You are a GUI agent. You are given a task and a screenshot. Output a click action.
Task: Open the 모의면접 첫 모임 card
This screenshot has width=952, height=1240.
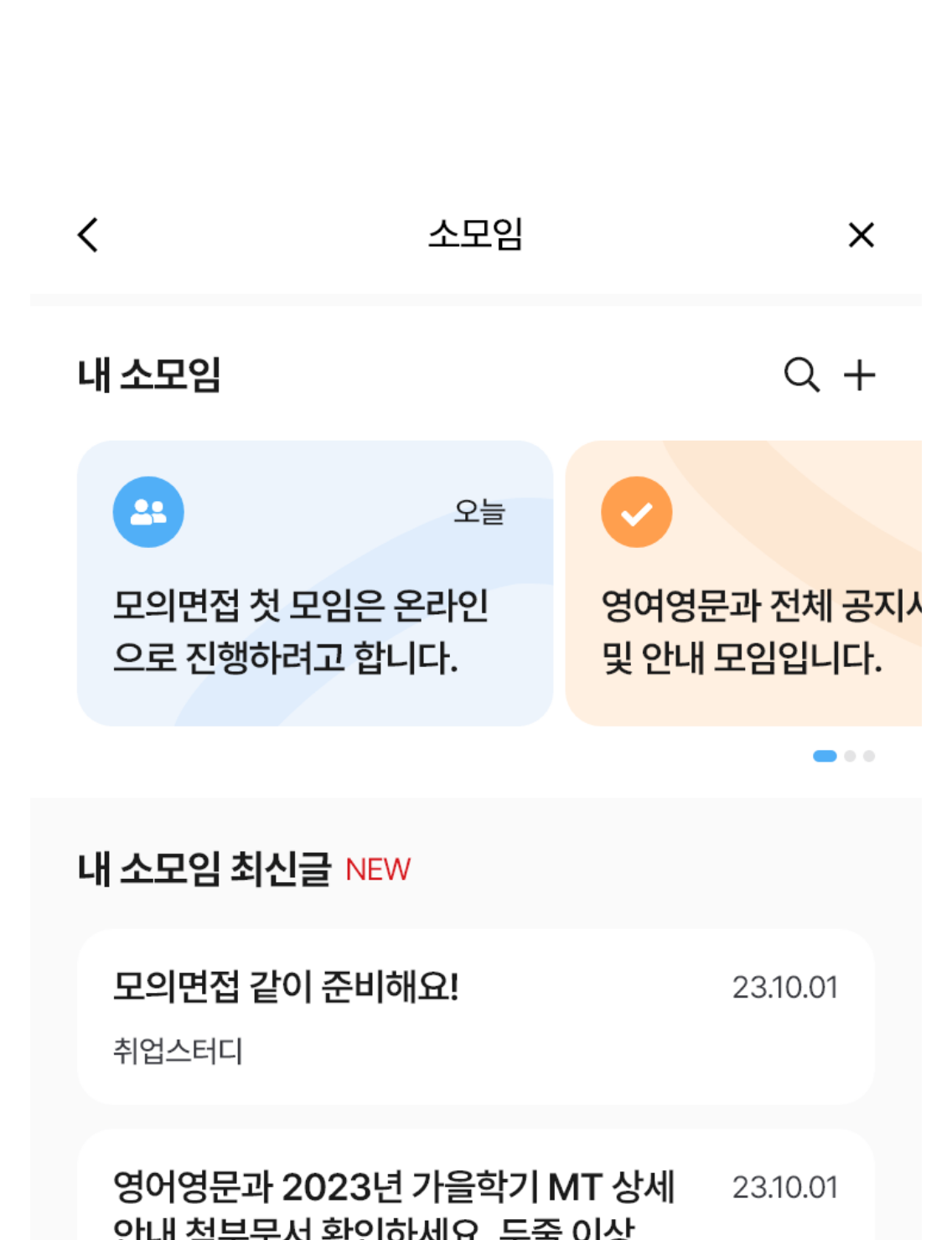(315, 583)
